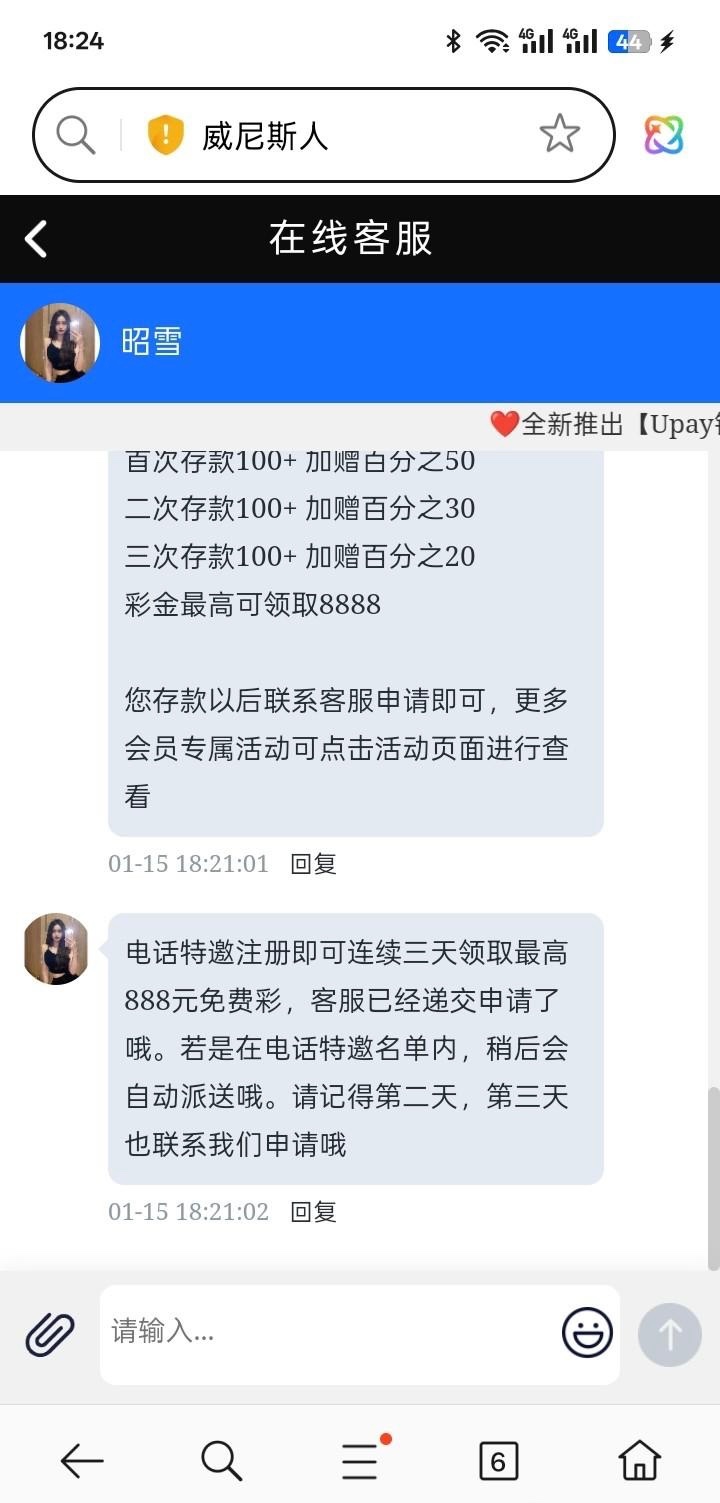Viewport: 720px width, 1503px height.
Task: Show the 6 open browser tabs
Action: (x=498, y=1461)
